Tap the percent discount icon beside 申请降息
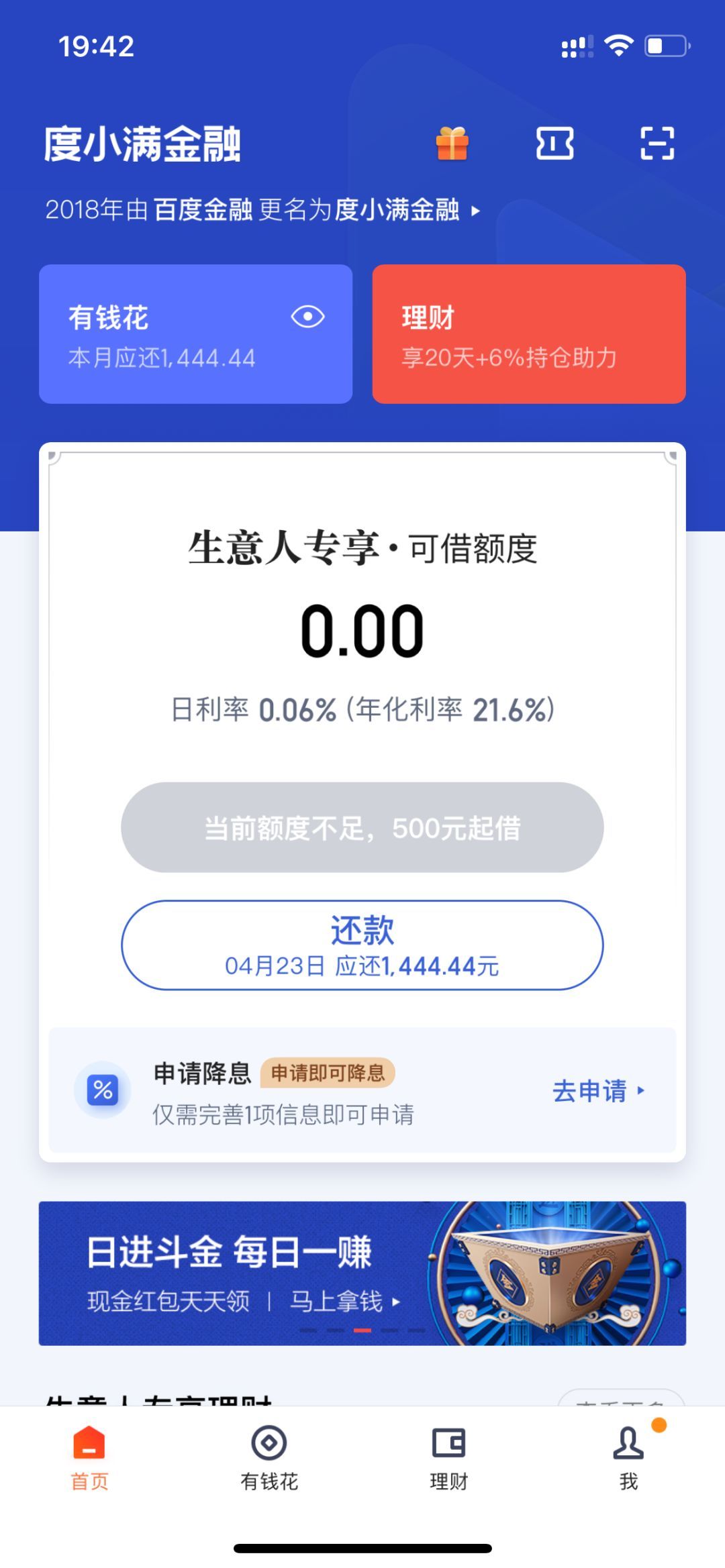Image resolution: width=725 pixels, height=1568 pixels. click(x=102, y=1090)
